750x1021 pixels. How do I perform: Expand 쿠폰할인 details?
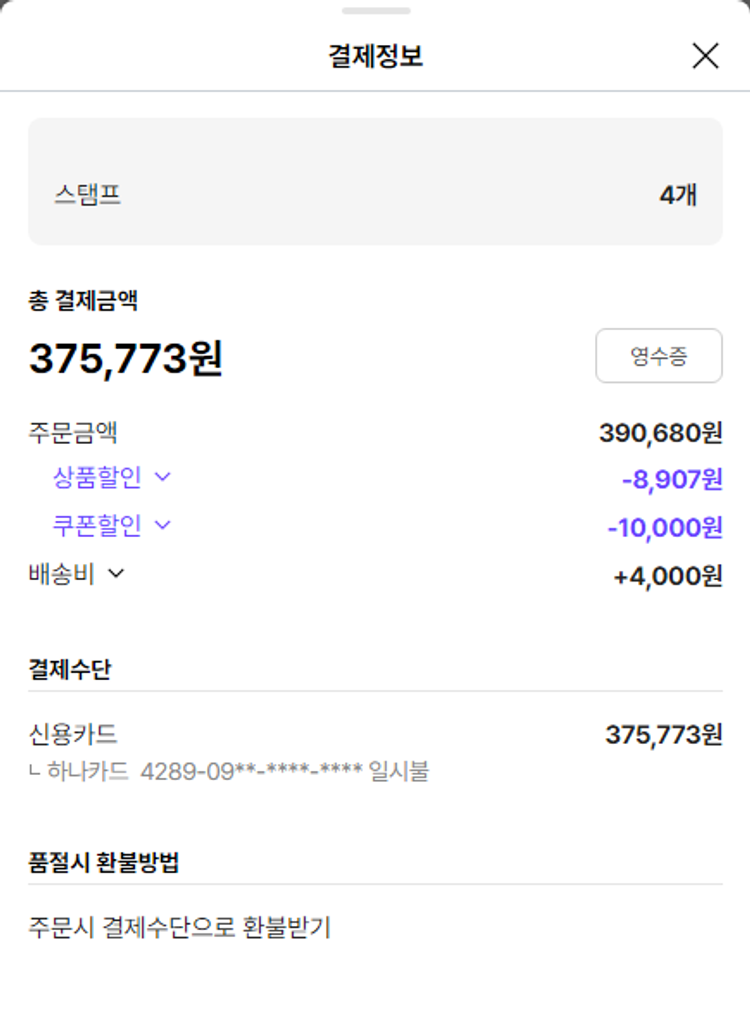point(112,525)
